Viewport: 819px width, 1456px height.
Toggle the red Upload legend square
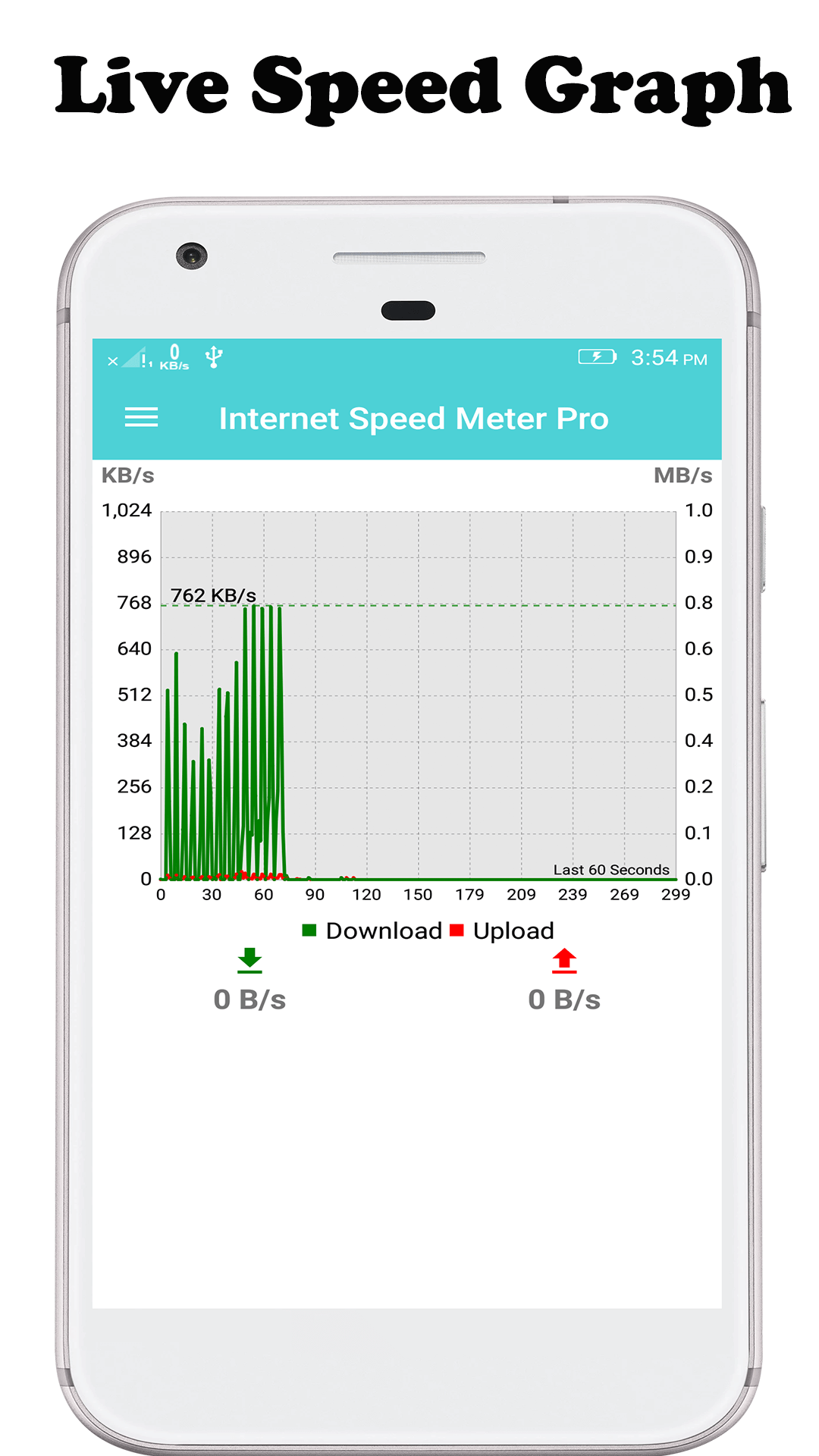coord(456,929)
